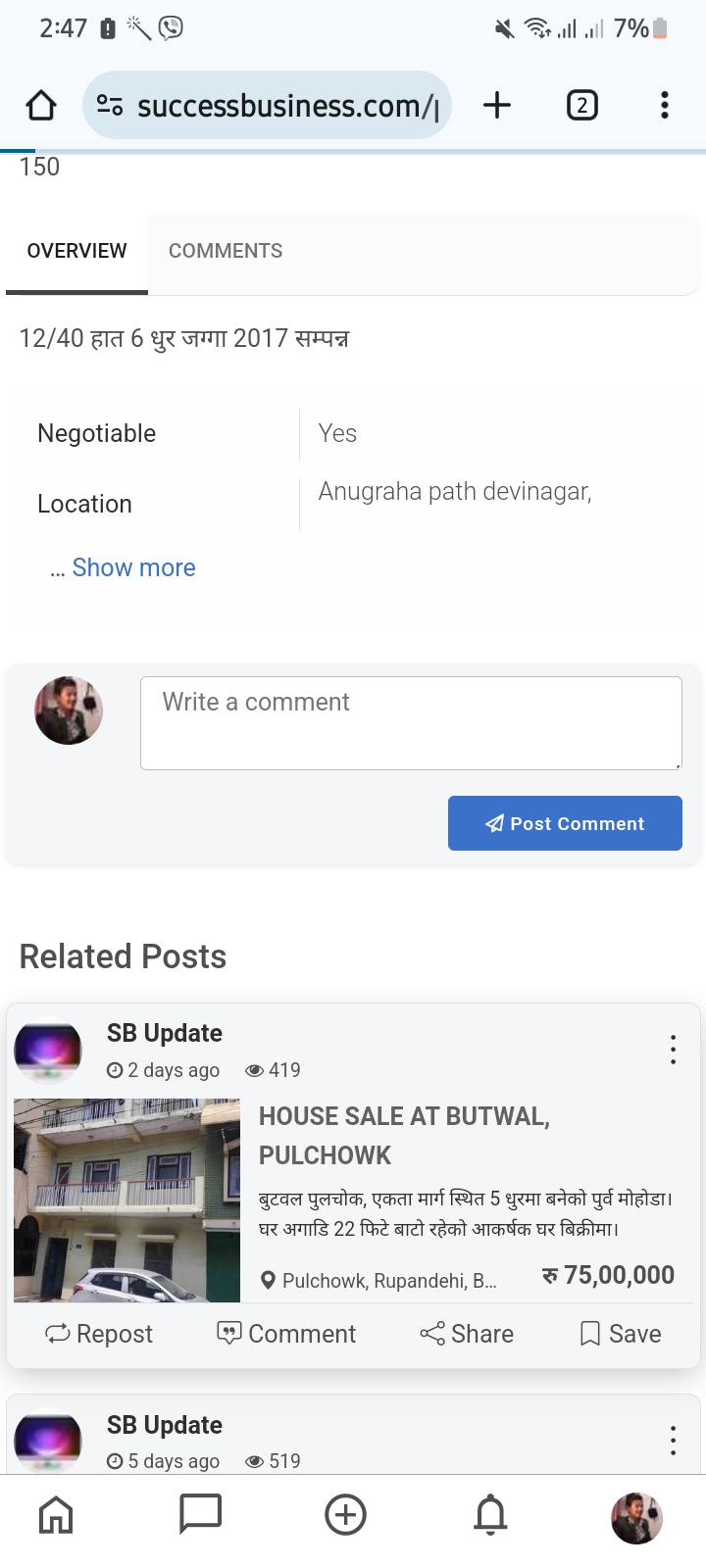Share the Butwal Pulchowk house listing
The height and width of the screenshot is (1568, 706).
(467, 1334)
